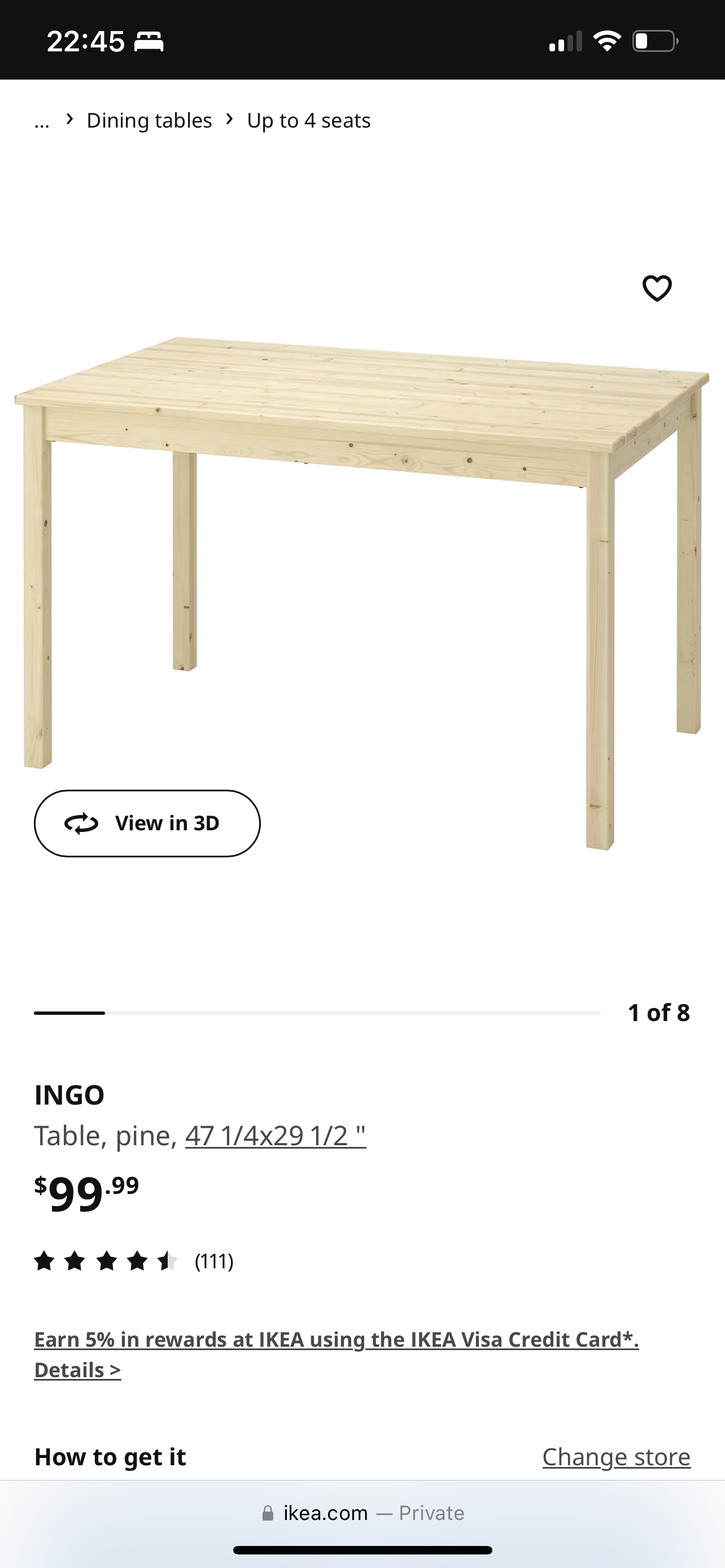Viewport: 725px width, 1568px height.
Task: Expand the collapsed breadcrumb ellipsis
Action: tap(42, 121)
